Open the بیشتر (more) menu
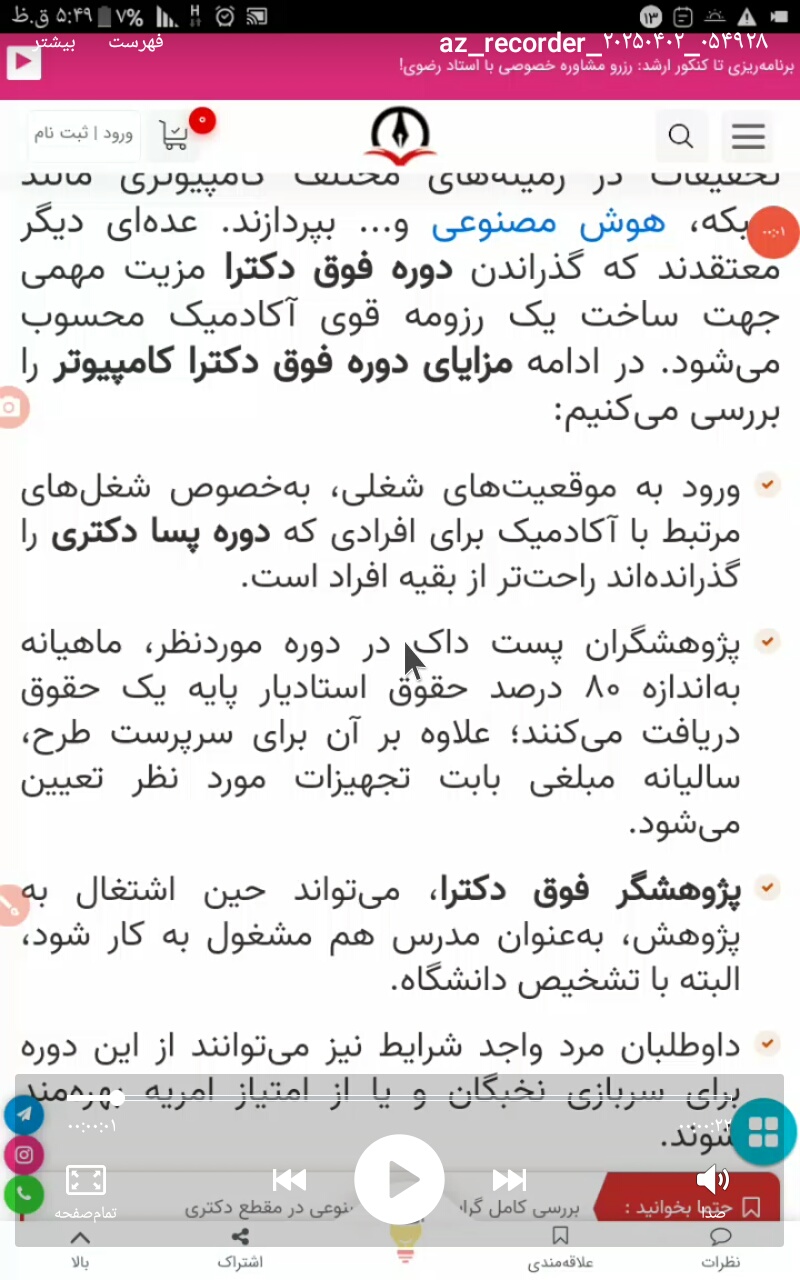The width and height of the screenshot is (800, 1280). (x=54, y=43)
